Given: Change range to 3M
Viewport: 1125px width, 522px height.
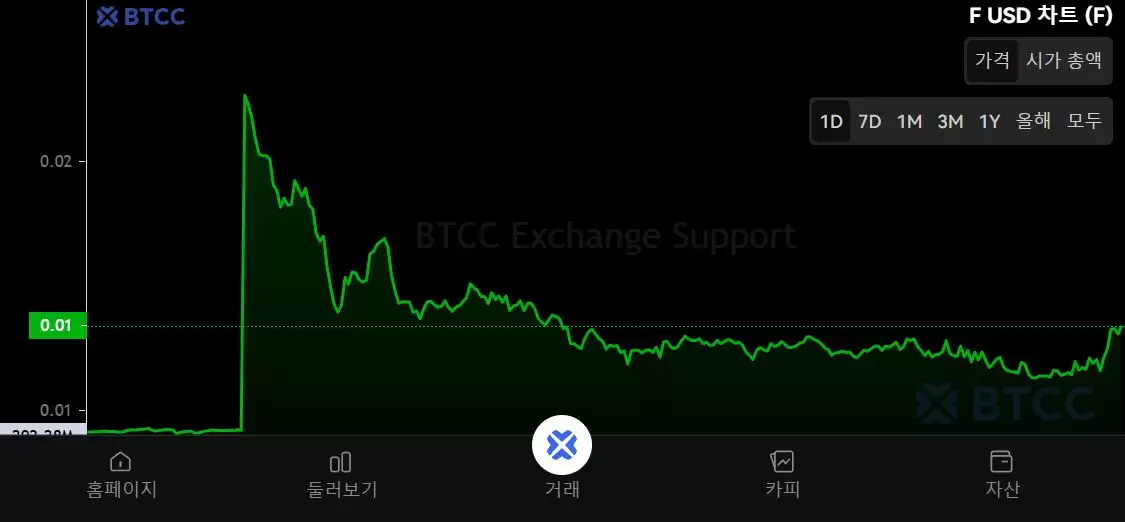Looking at the screenshot, I should [x=950, y=122].
